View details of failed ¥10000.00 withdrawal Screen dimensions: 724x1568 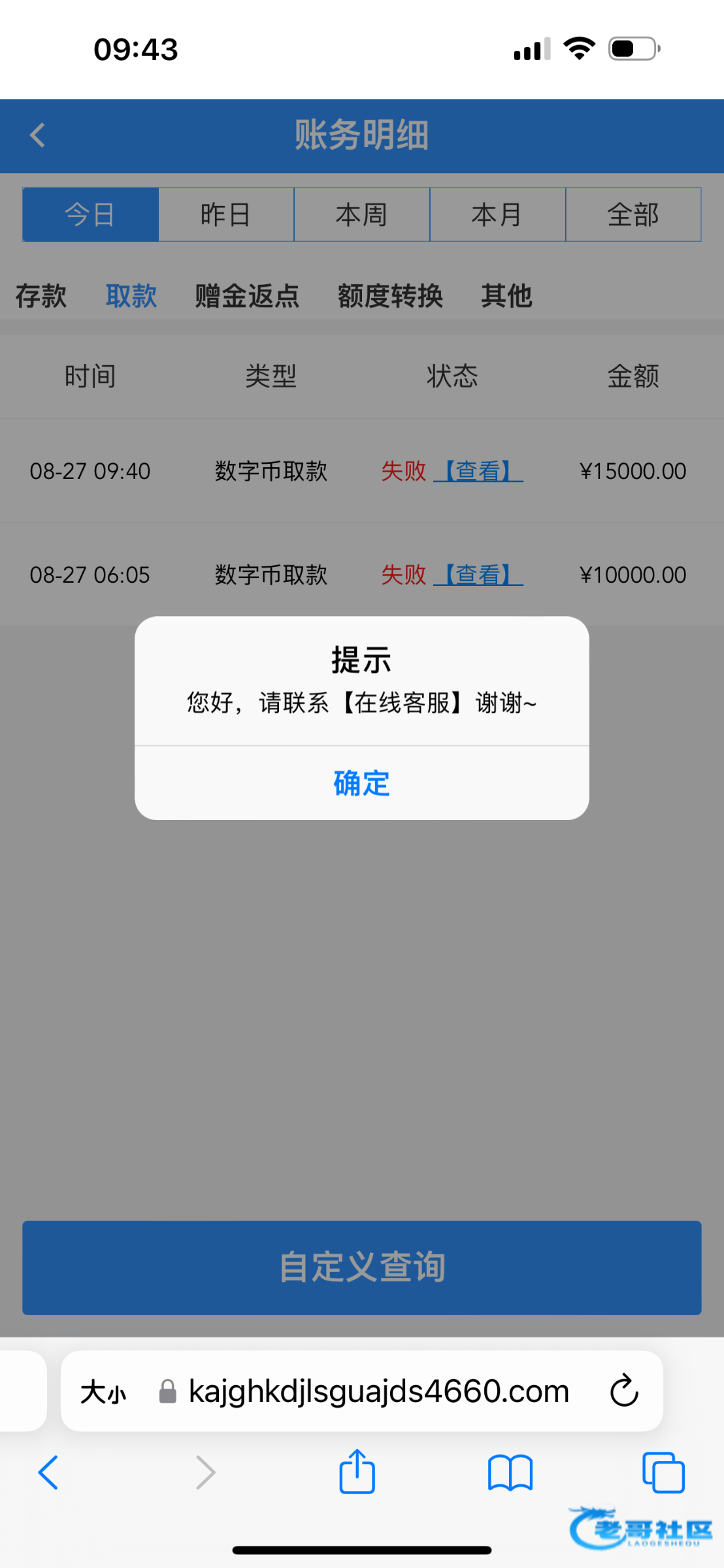coord(478,575)
